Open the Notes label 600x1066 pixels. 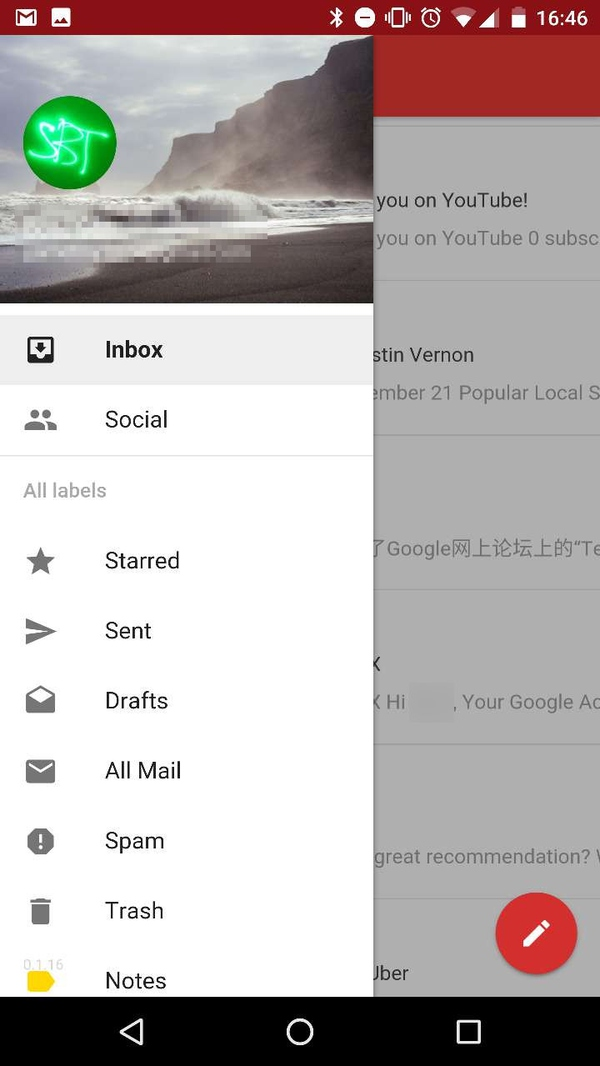click(x=135, y=980)
